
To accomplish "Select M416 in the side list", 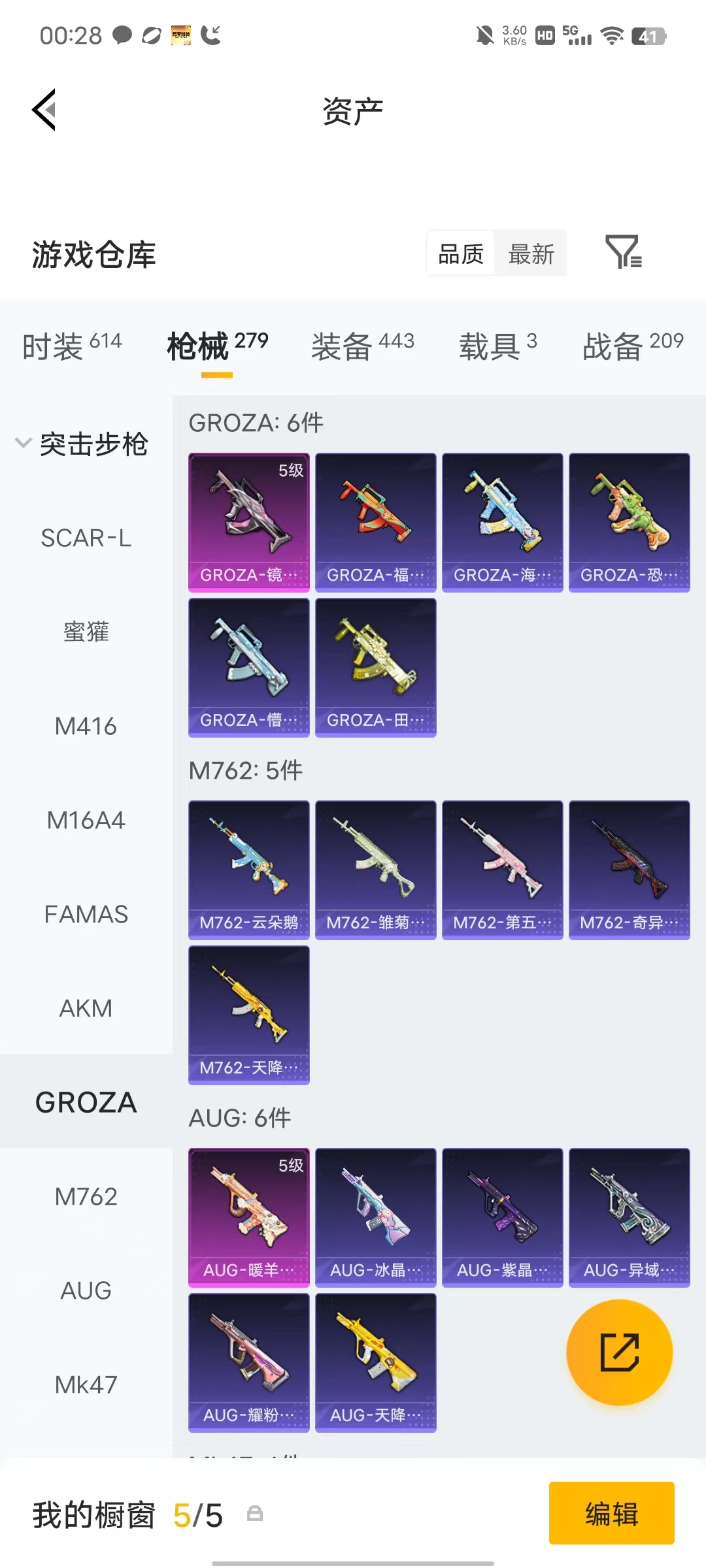I will [x=86, y=727].
